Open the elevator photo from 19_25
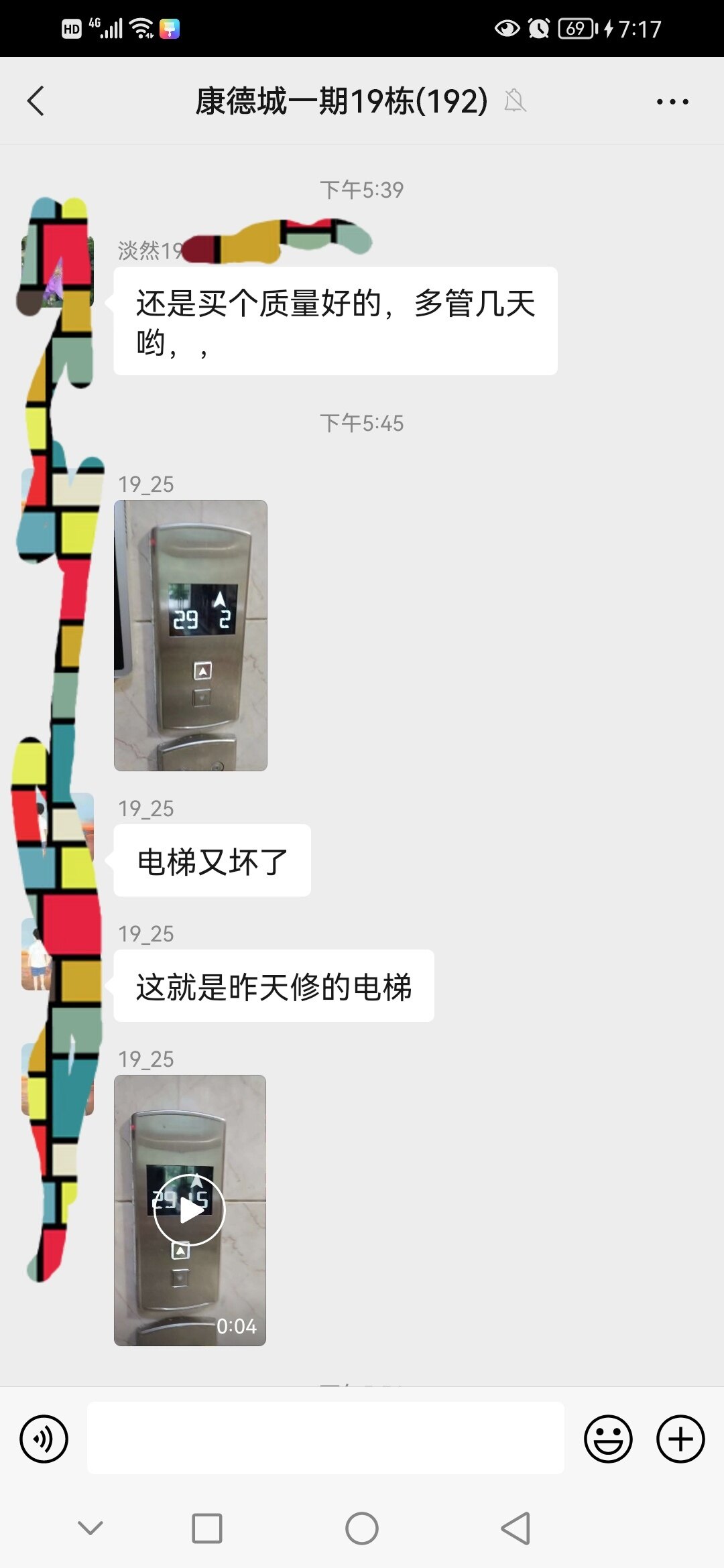The image size is (724, 1568). point(190,635)
